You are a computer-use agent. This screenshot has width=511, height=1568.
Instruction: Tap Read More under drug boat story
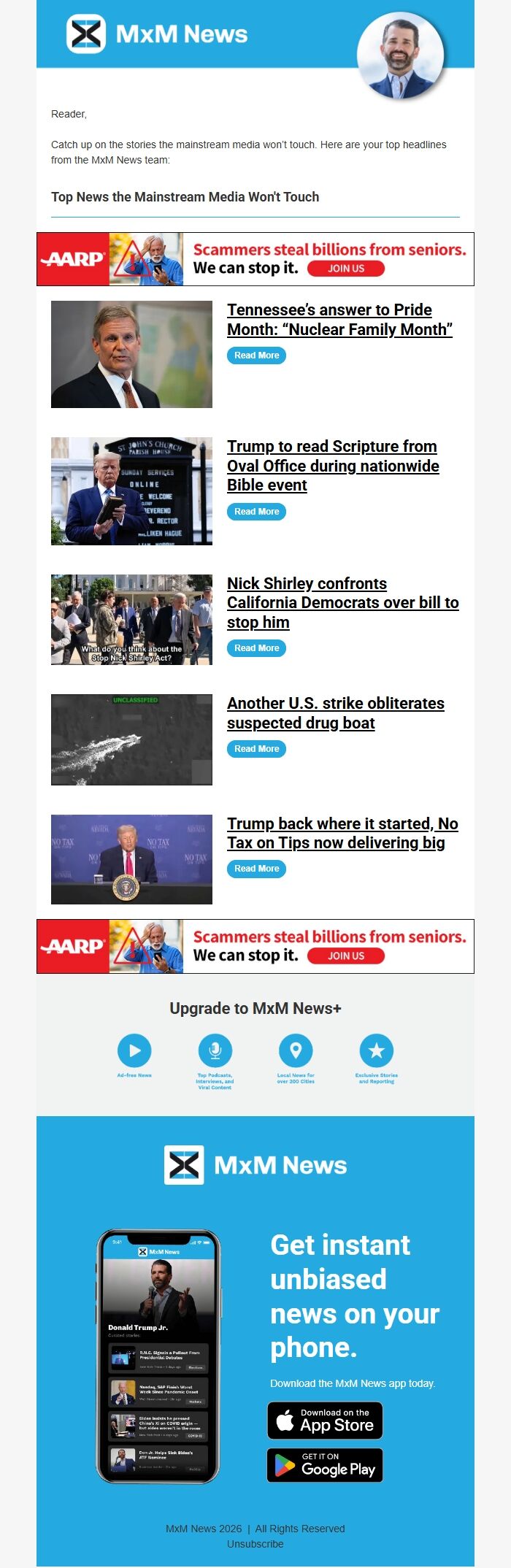[256, 749]
